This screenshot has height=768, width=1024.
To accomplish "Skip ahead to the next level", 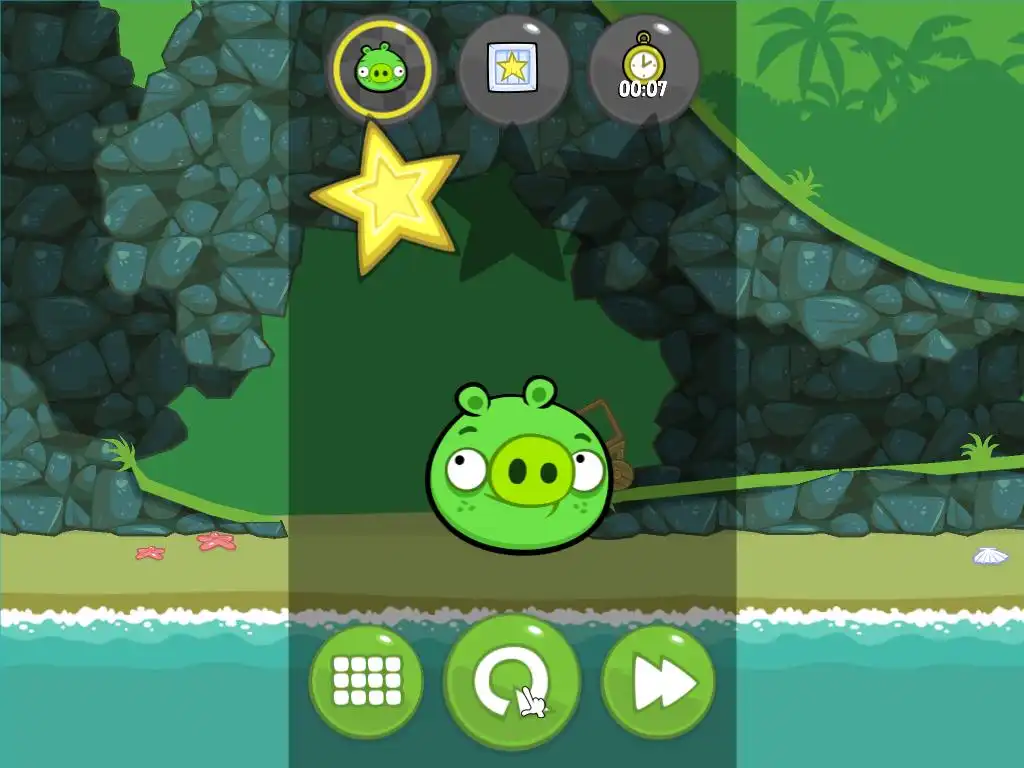I will tap(658, 681).
